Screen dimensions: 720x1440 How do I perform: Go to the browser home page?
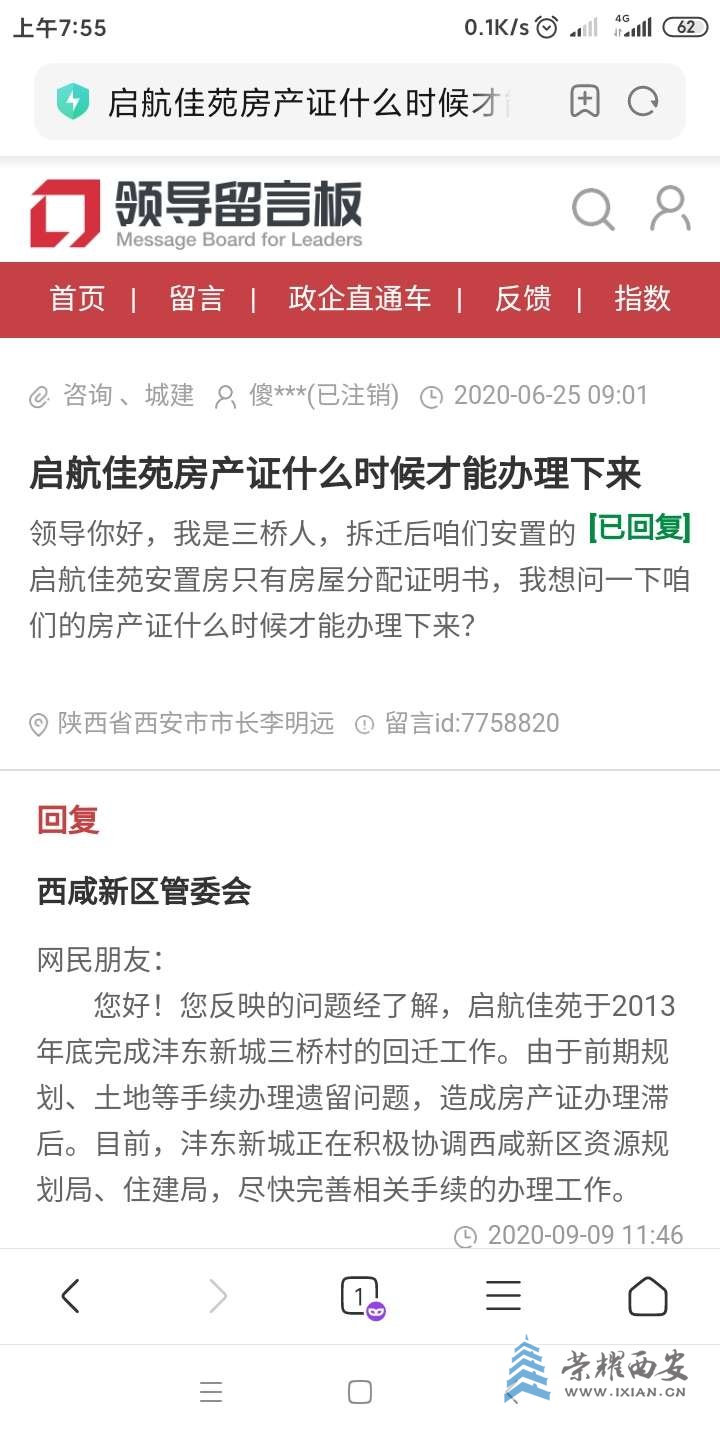point(647,1297)
